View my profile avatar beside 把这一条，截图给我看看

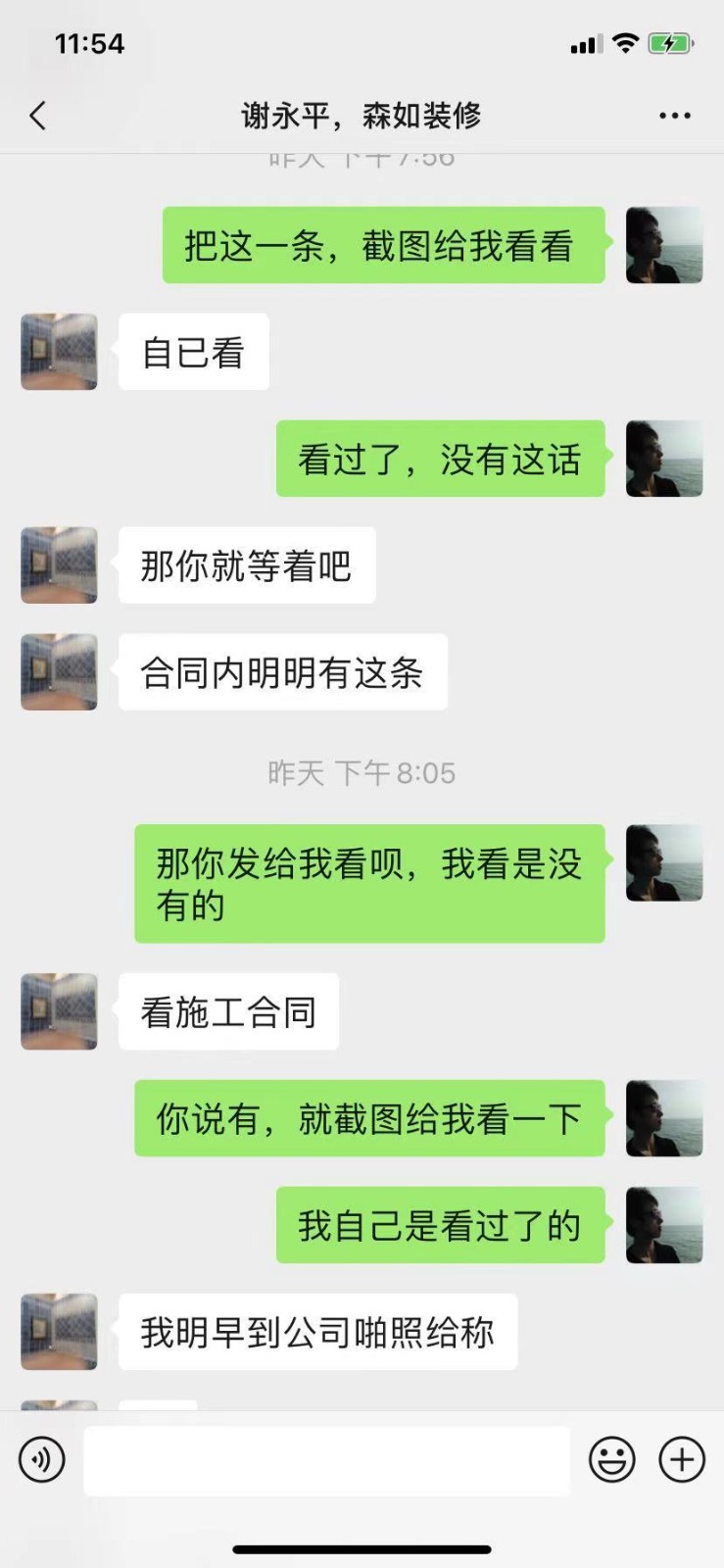[663, 245]
